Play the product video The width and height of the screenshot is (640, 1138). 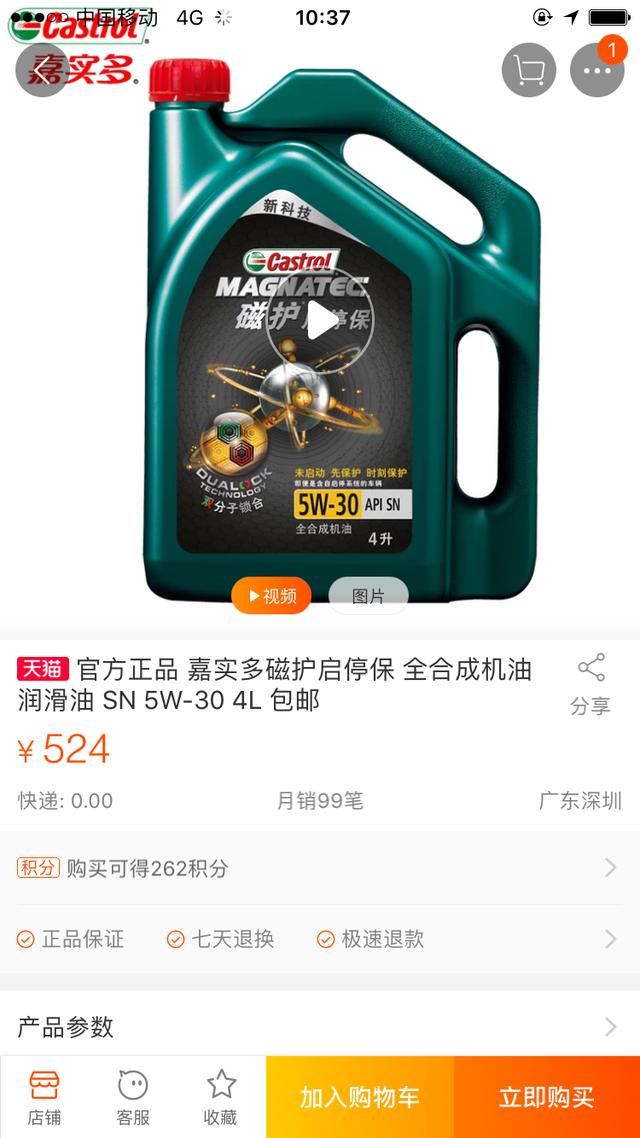click(x=320, y=321)
